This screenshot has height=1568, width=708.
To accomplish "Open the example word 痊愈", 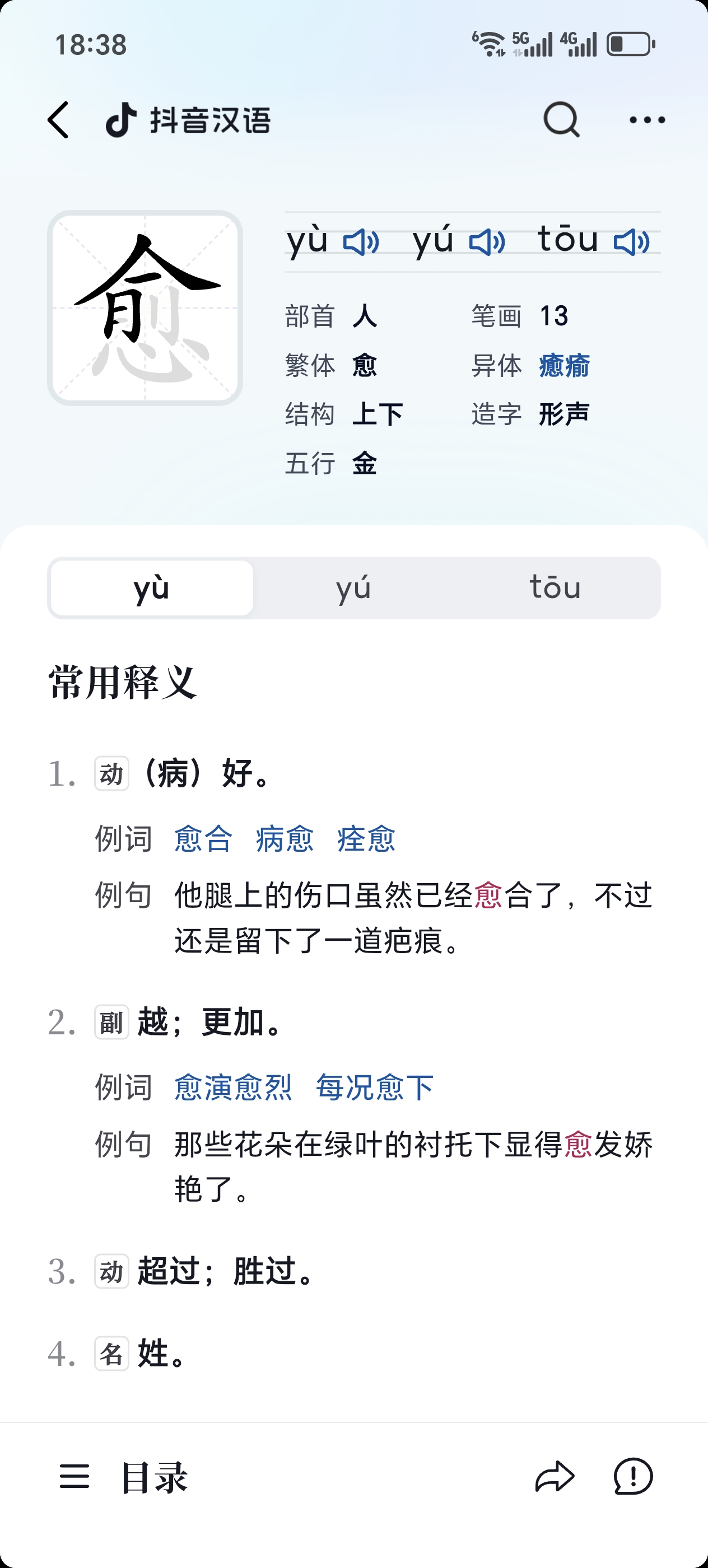I will click(x=366, y=839).
